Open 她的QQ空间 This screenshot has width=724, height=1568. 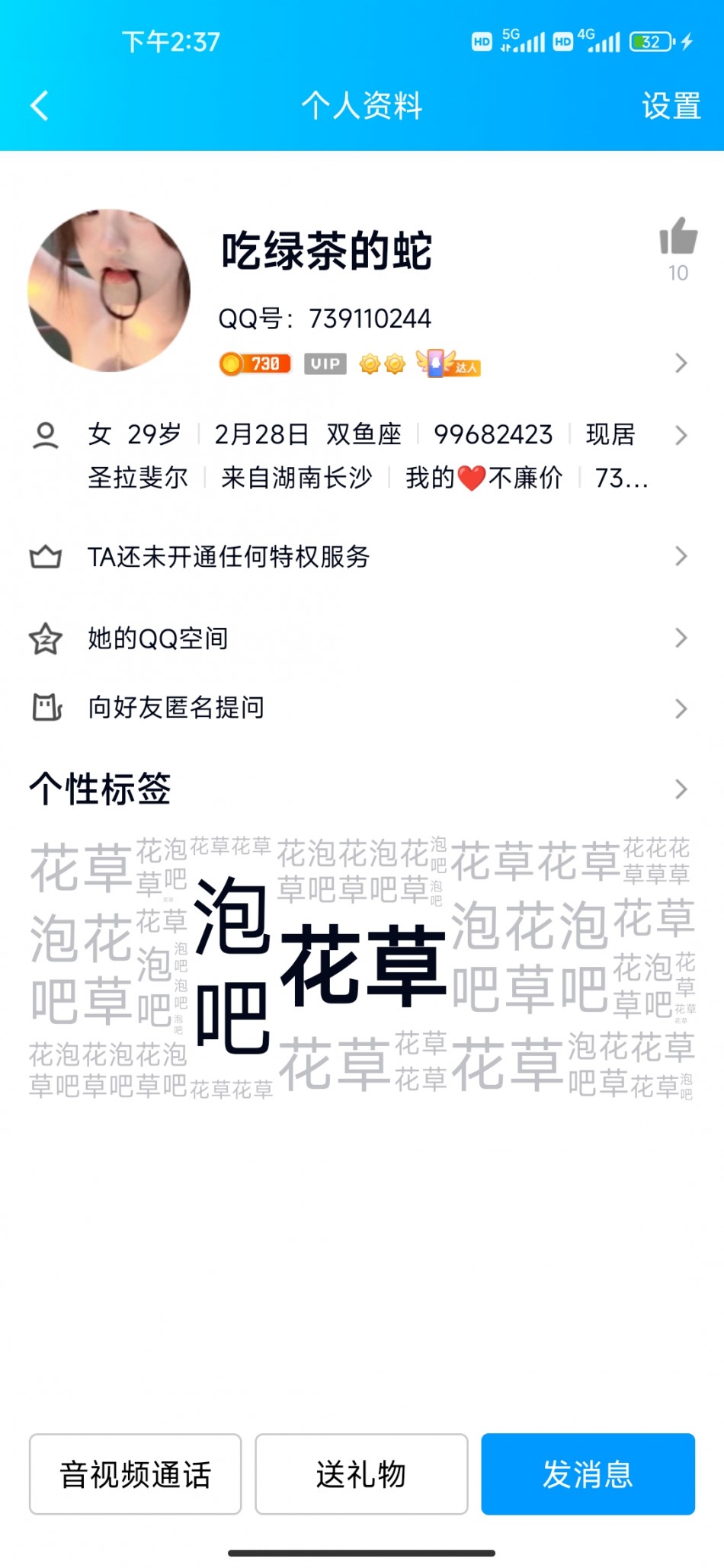click(x=362, y=638)
